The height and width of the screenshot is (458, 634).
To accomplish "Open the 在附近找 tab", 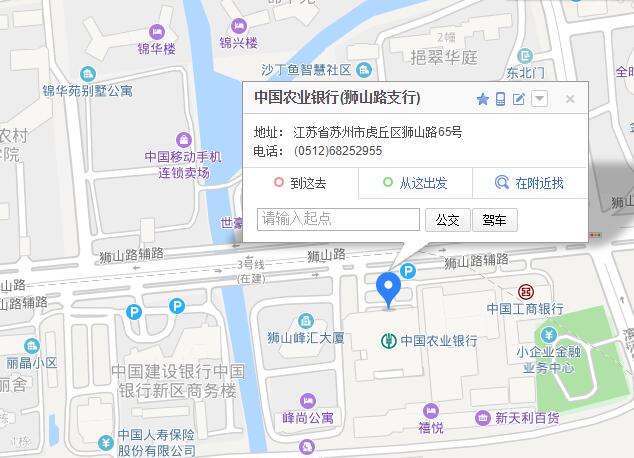I will click(531, 183).
